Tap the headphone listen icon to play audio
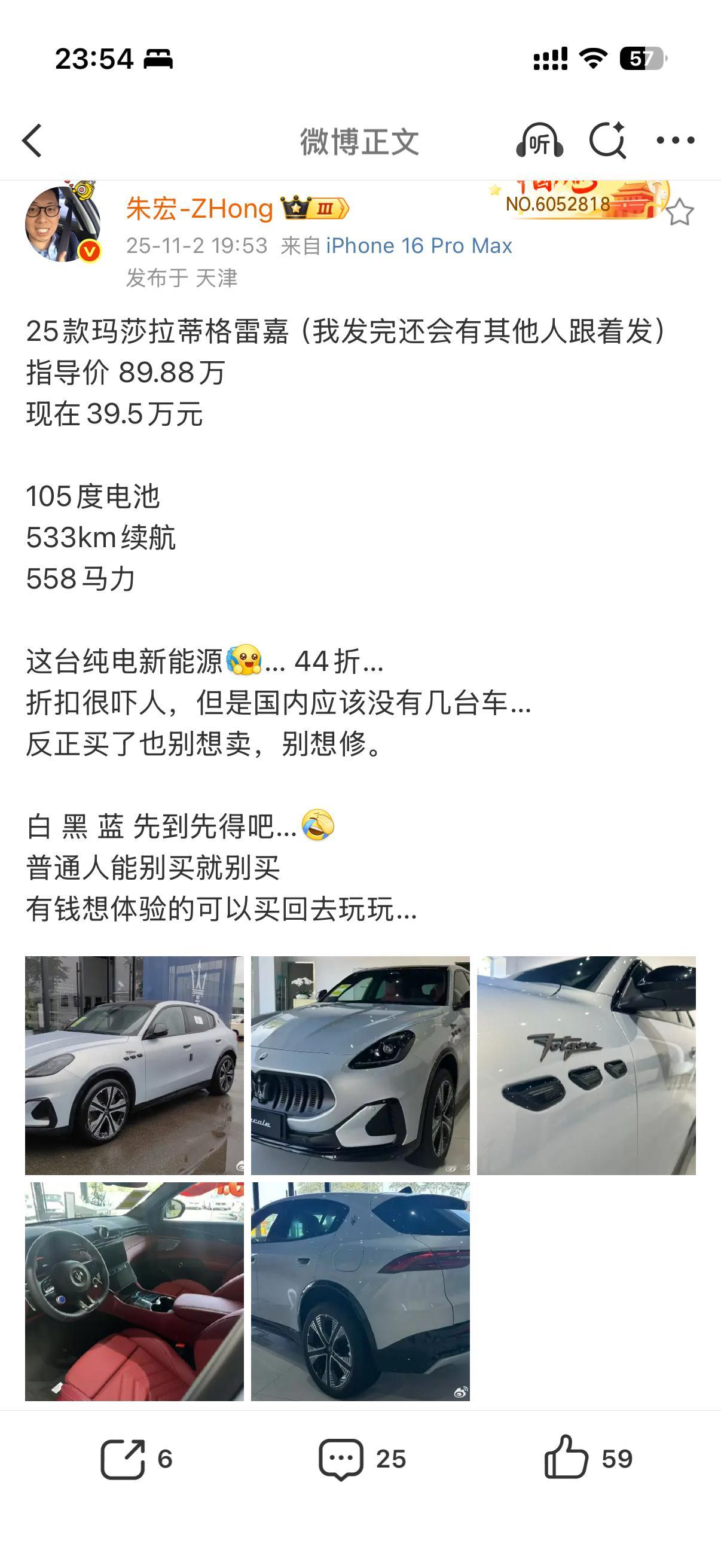The height and width of the screenshot is (1568, 721). (539, 141)
